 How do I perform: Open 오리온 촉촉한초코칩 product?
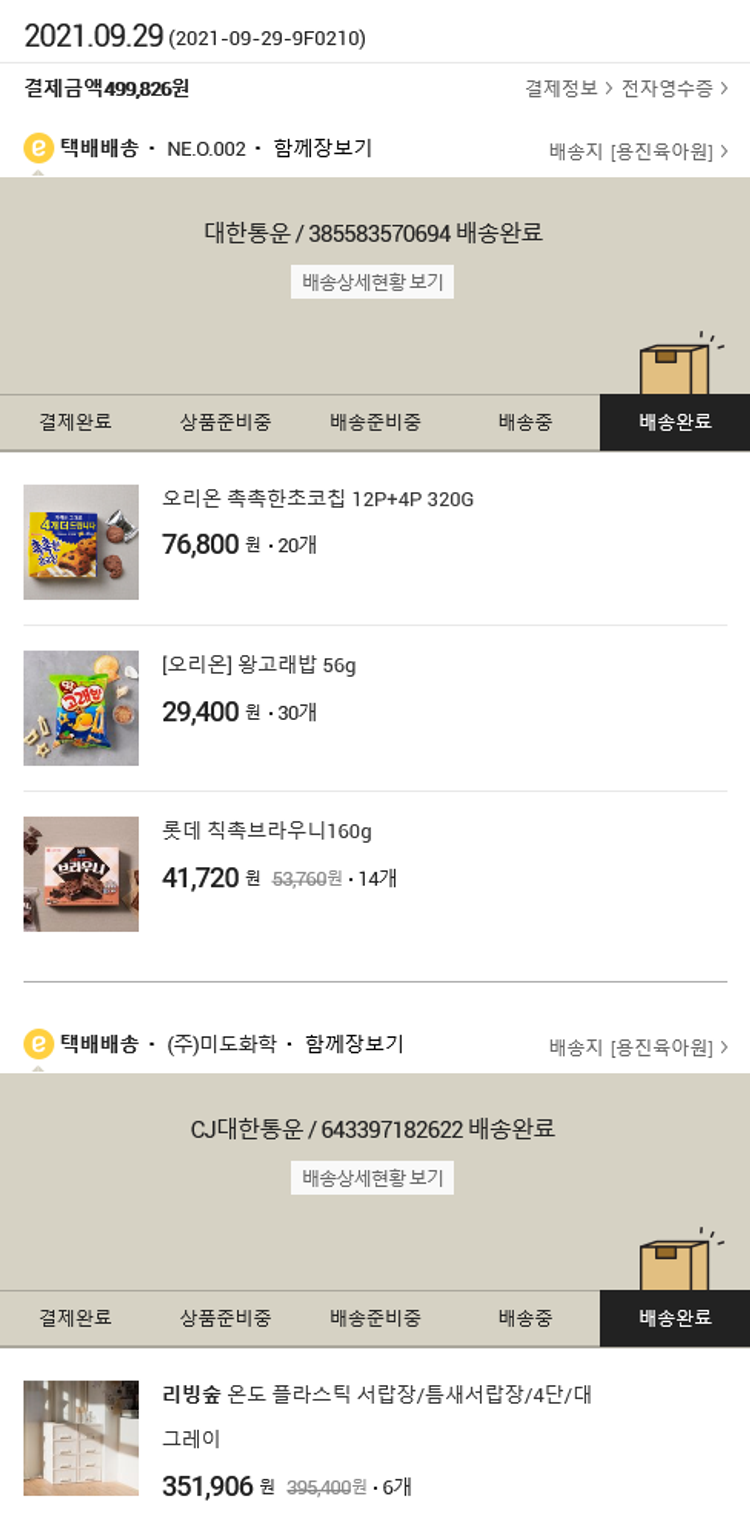[317, 499]
